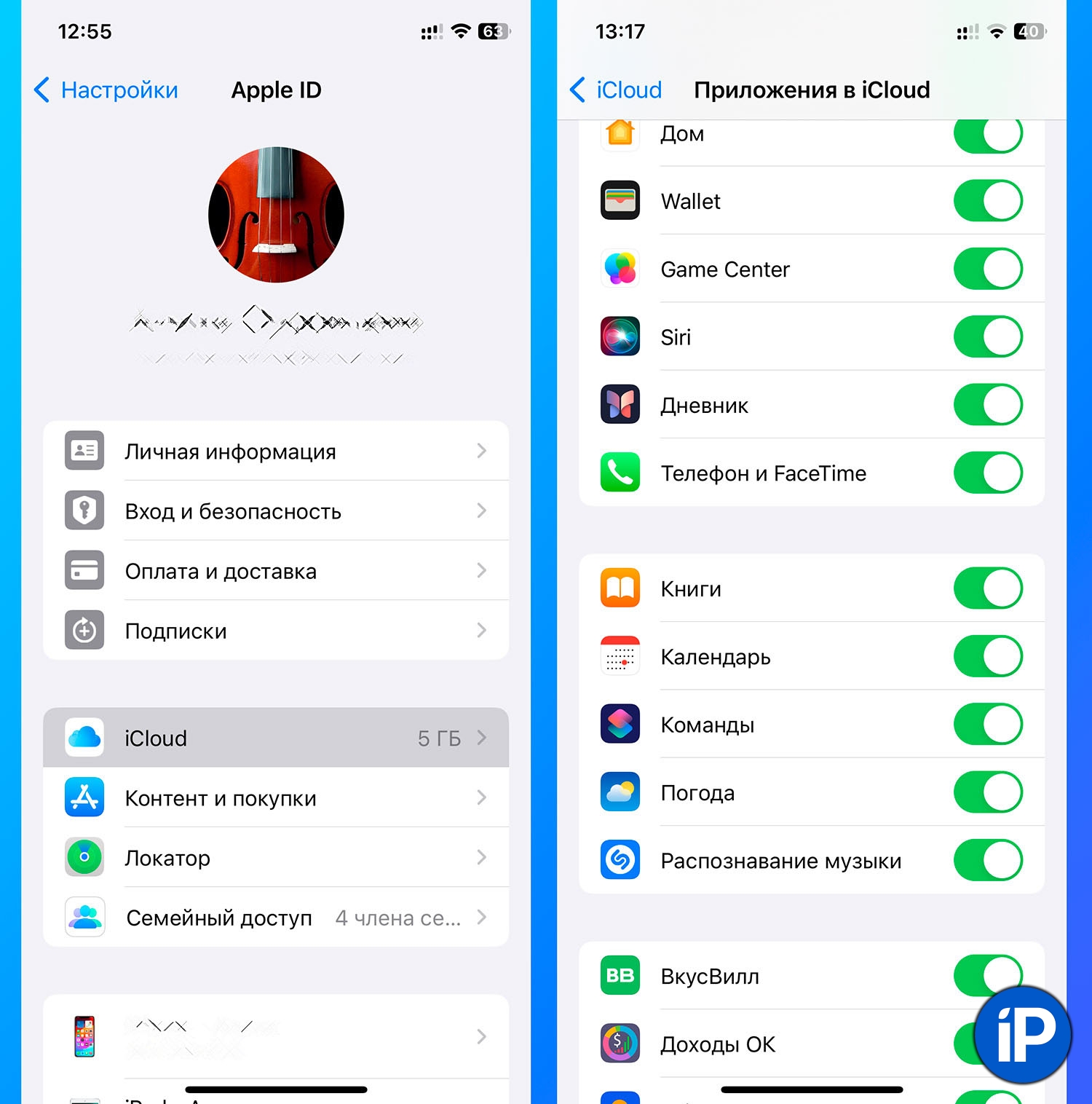Viewport: 1092px width, 1104px height.
Task: Open Вход и безопасность
Action: coord(276,511)
